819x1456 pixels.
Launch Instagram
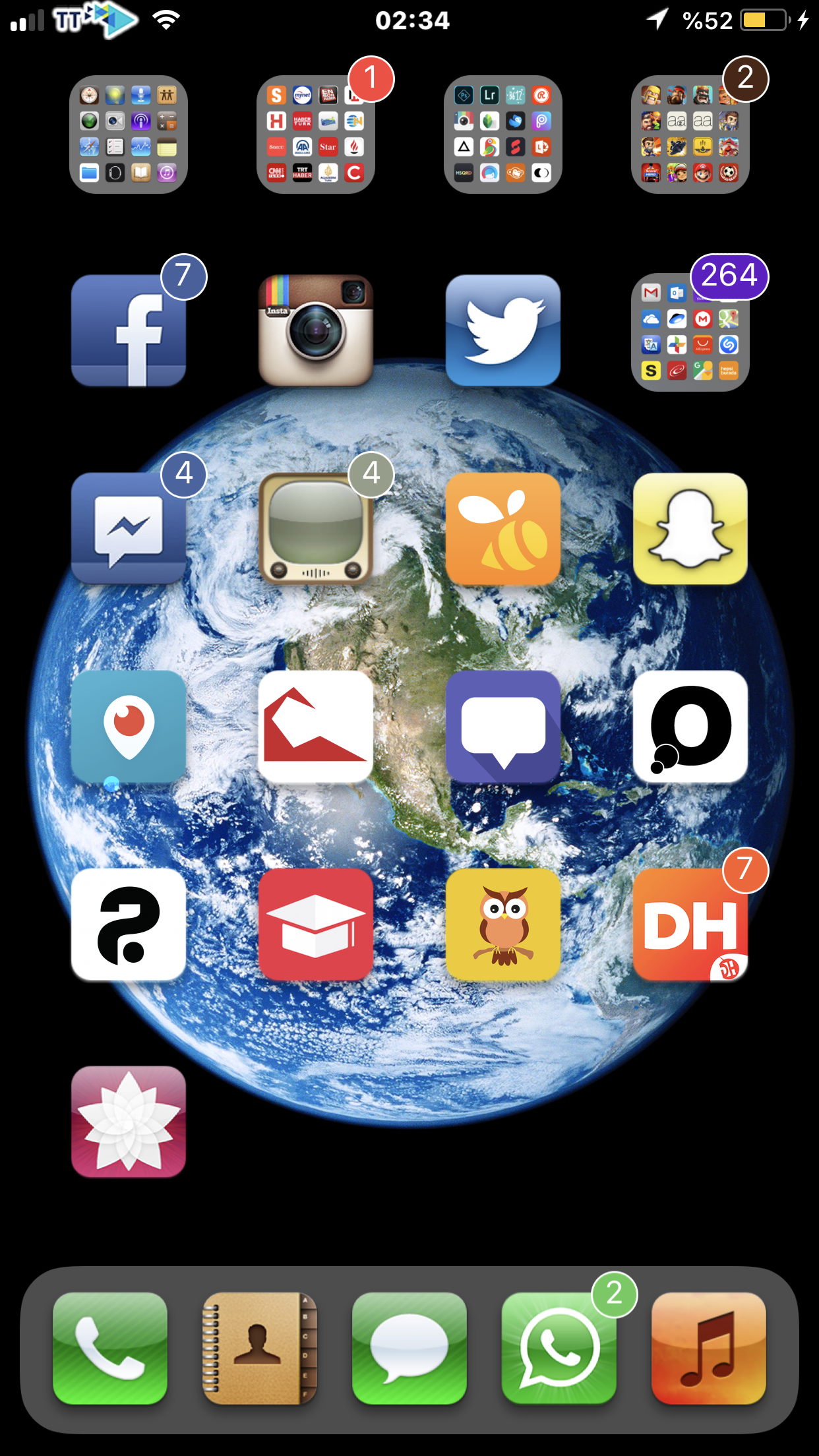[316, 330]
